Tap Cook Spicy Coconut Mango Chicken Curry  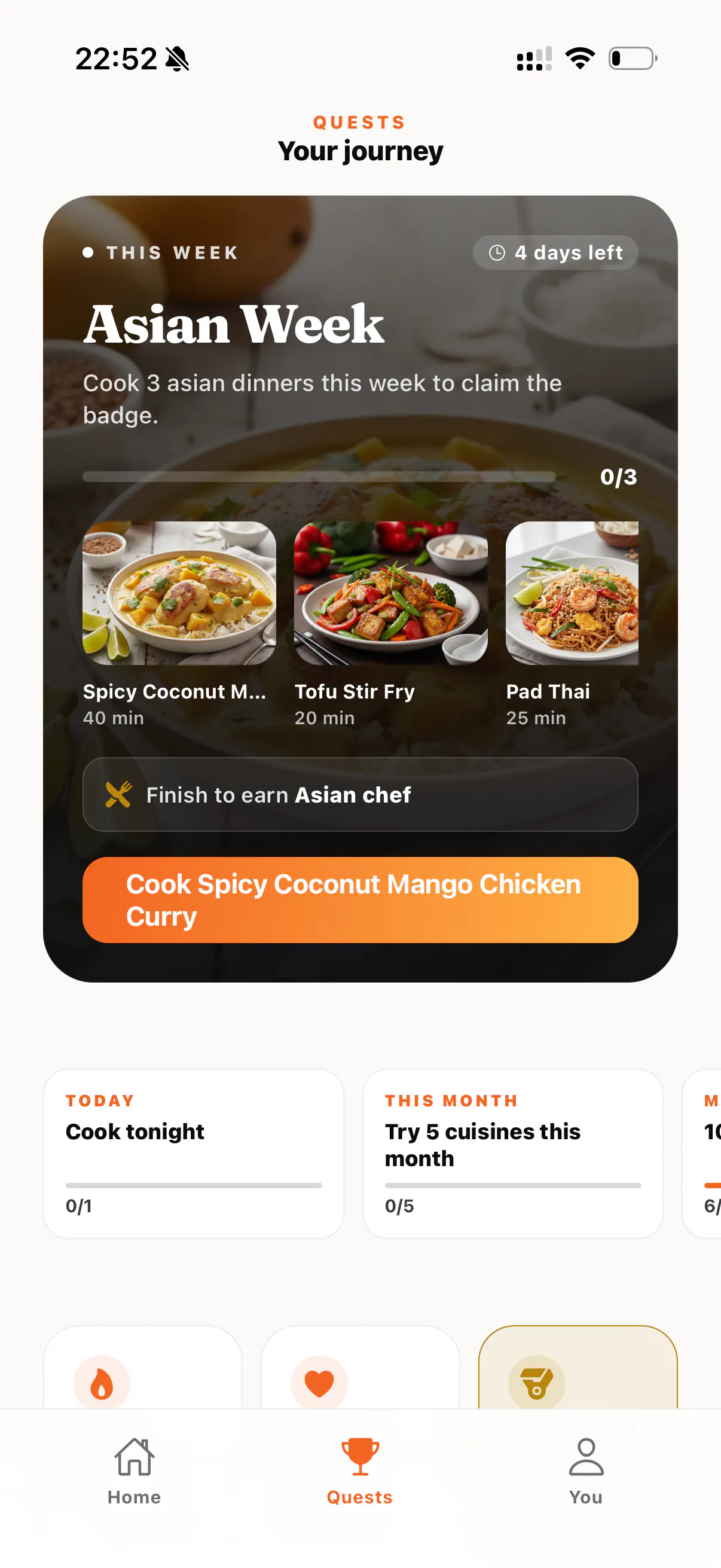click(x=360, y=899)
